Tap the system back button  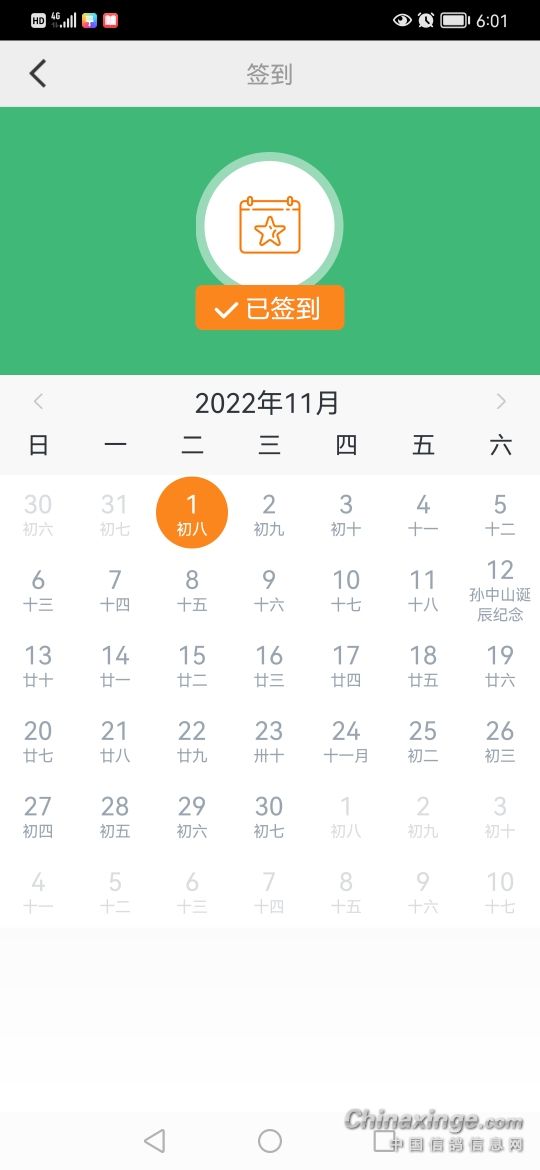154,1140
